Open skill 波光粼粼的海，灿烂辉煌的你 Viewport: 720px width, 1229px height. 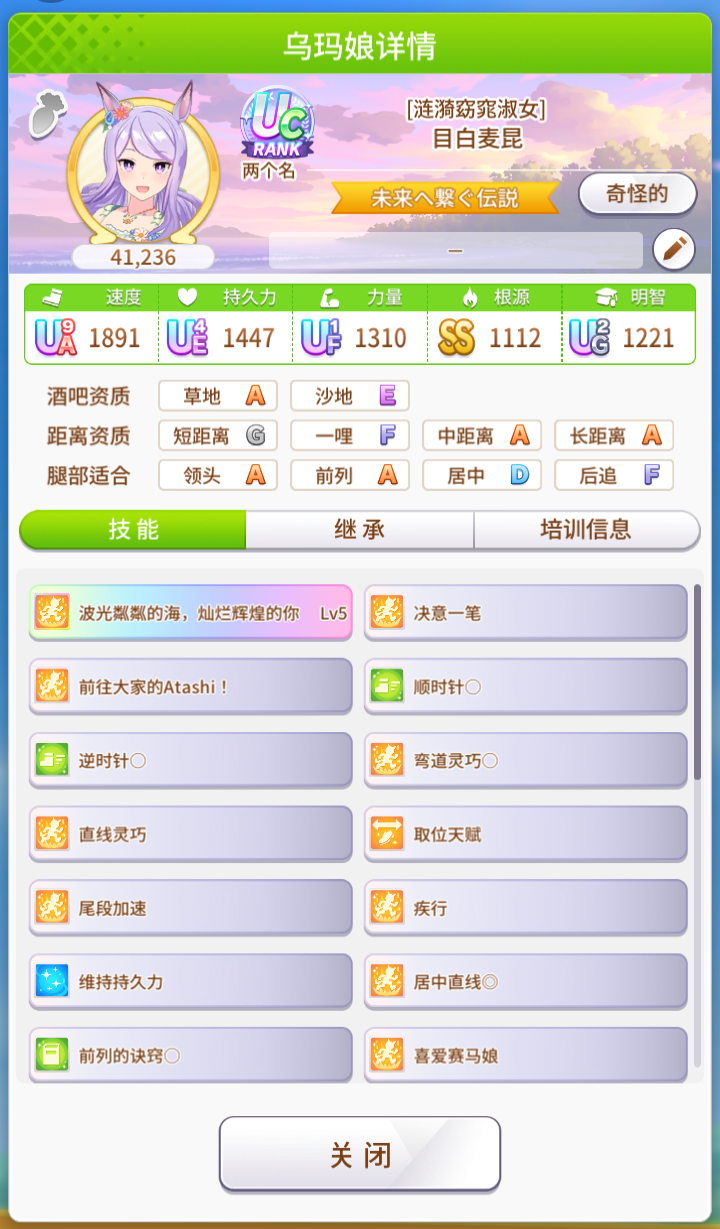190,612
